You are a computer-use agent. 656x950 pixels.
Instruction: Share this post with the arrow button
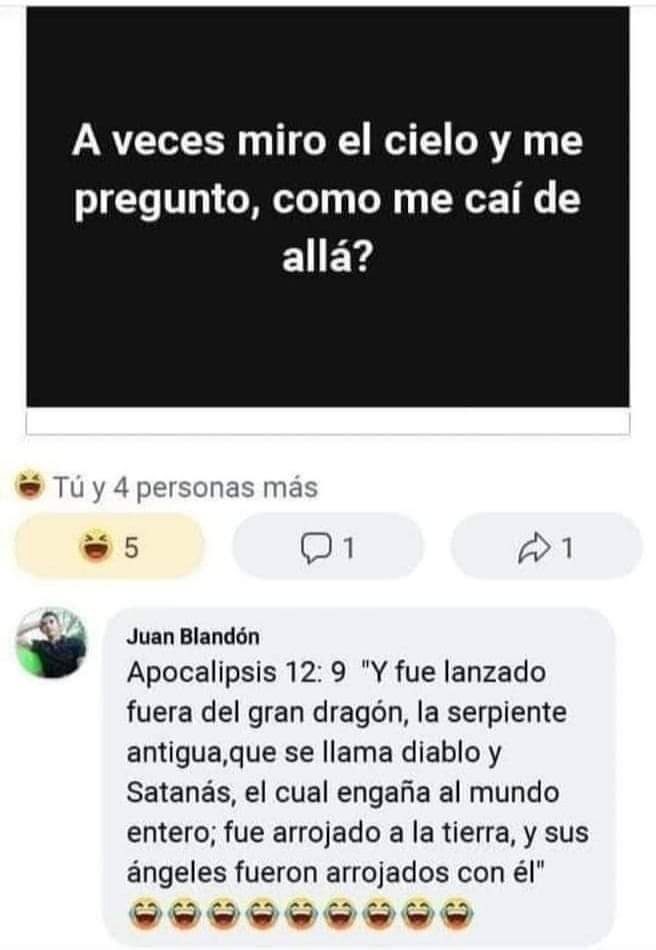(546, 546)
